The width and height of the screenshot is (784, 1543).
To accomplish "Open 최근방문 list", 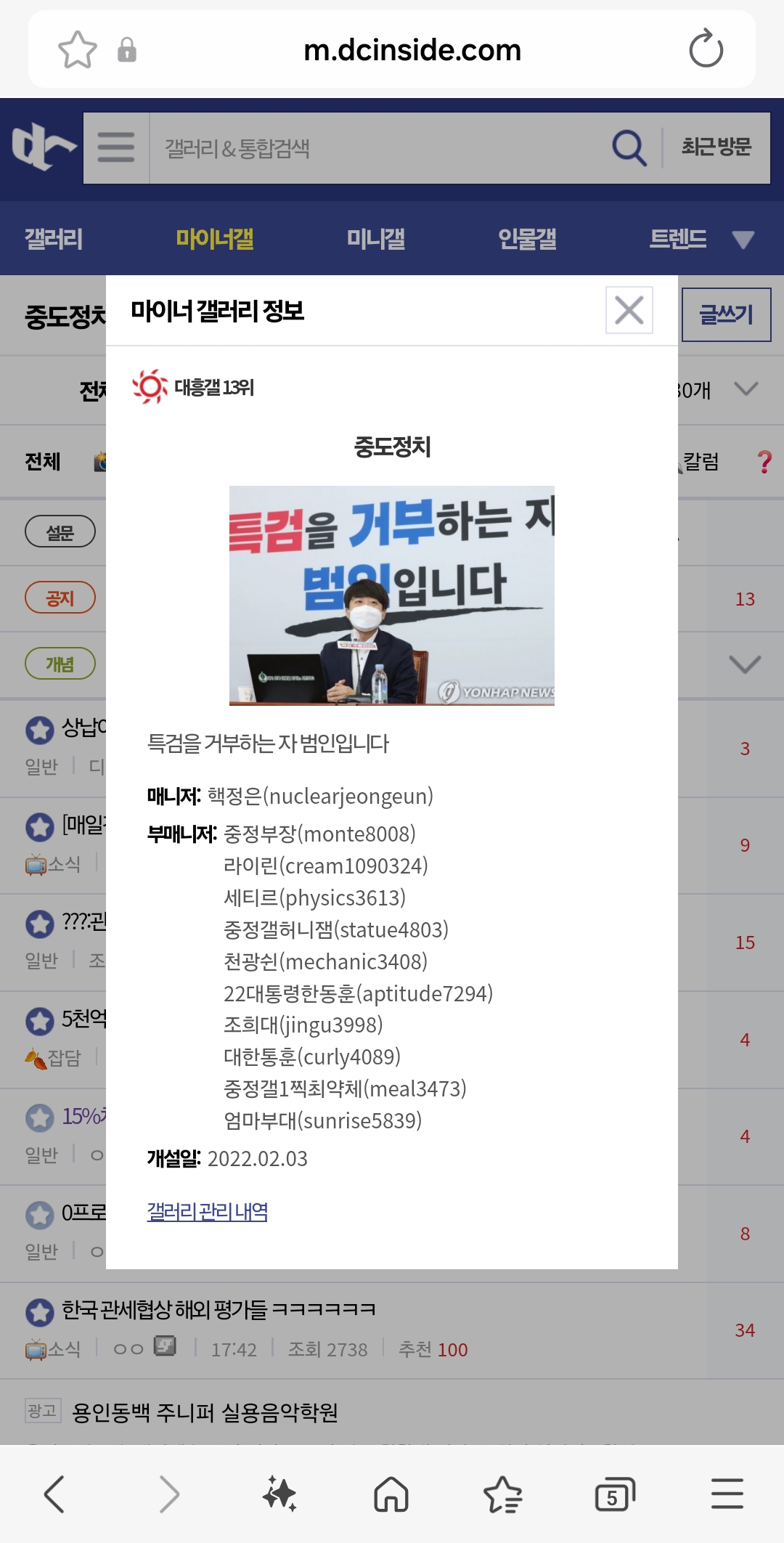I will [x=716, y=147].
